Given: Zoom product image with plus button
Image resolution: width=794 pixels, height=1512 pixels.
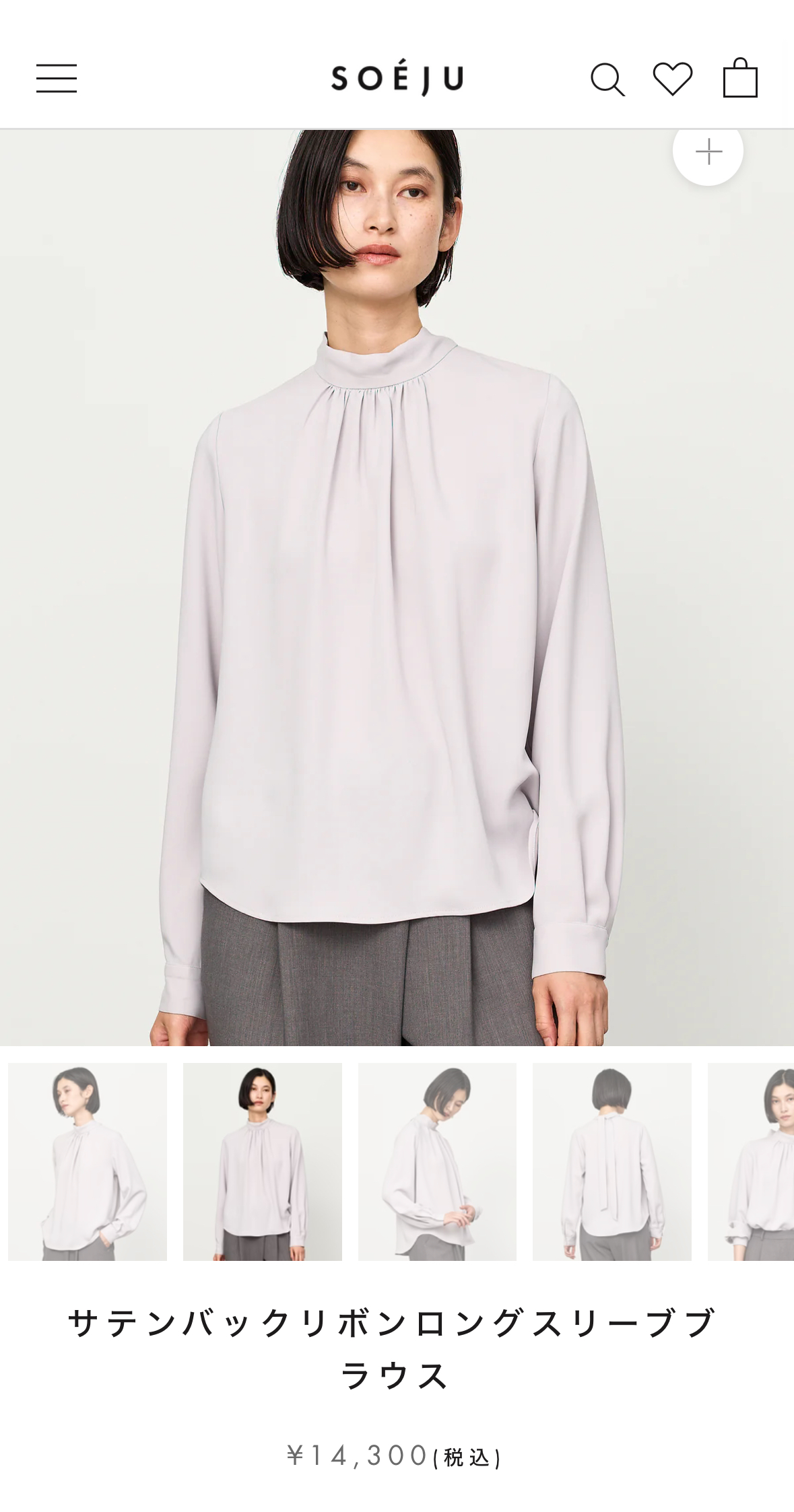Looking at the screenshot, I should 708,151.
